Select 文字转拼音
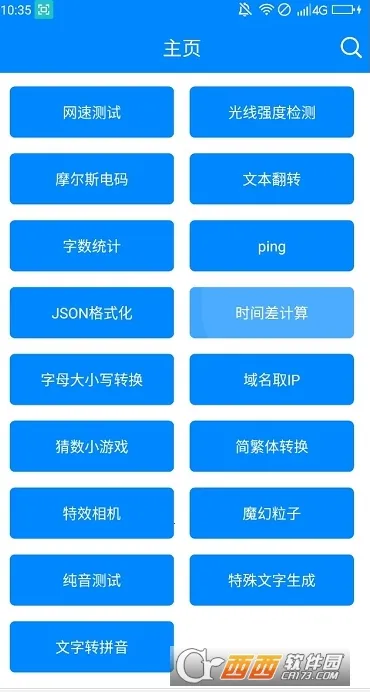Screen dimensions: 370x696 (x=92, y=647)
